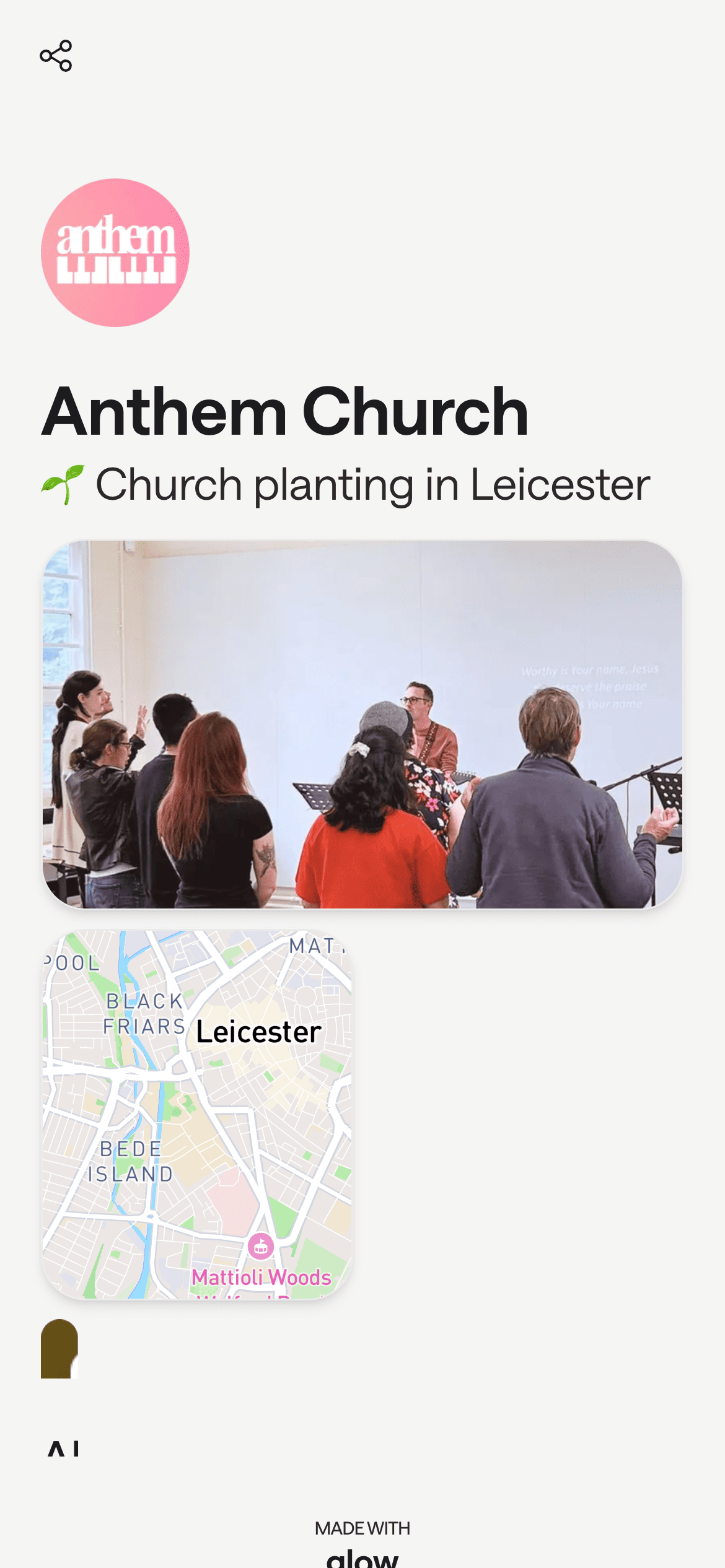Viewport: 725px width, 1568px height.
Task: Open the worship gathering photo
Action: 362,724
